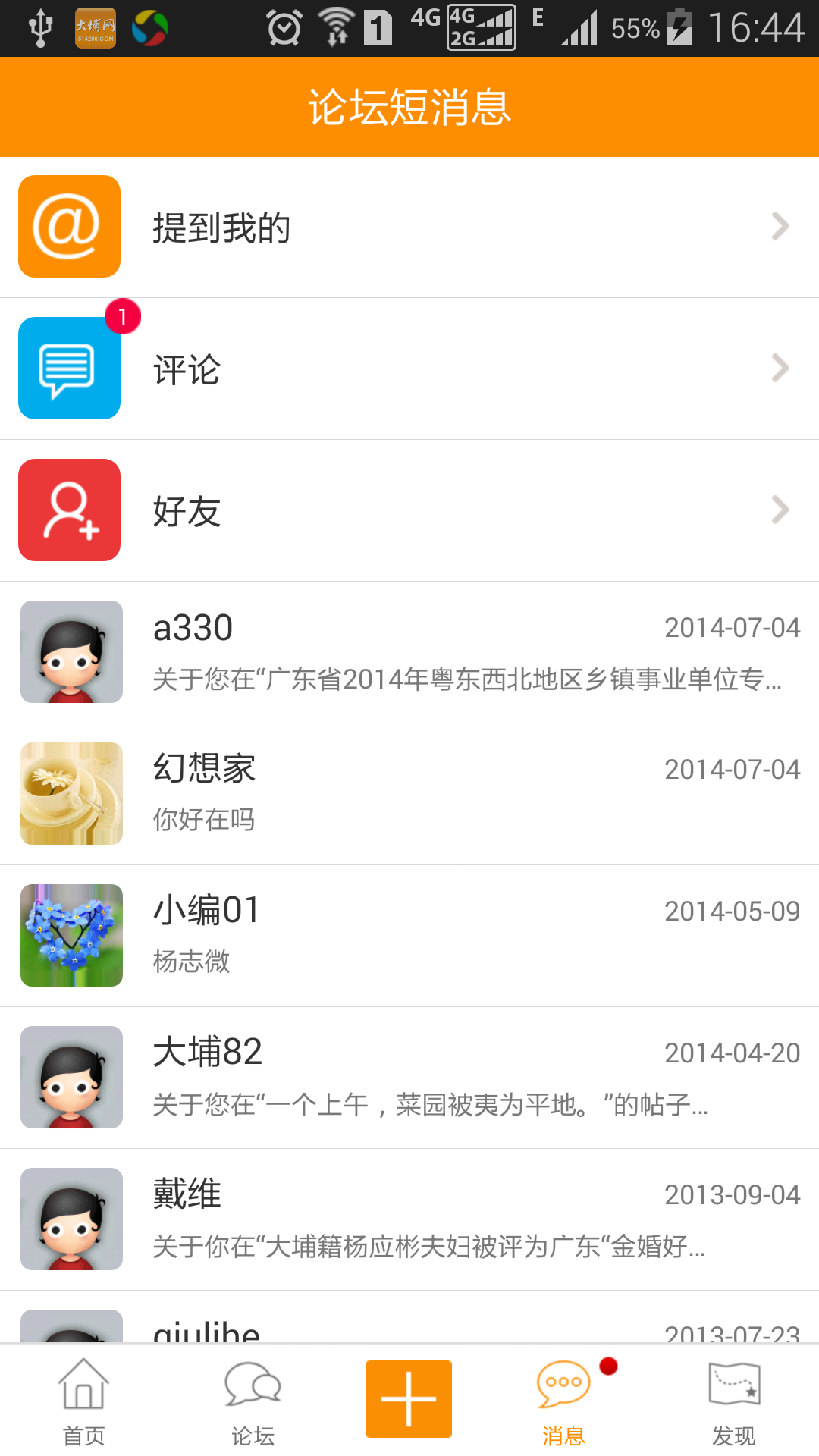Open the chat with 幻想家
The image size is (819, 1456).
click(409, 794)
